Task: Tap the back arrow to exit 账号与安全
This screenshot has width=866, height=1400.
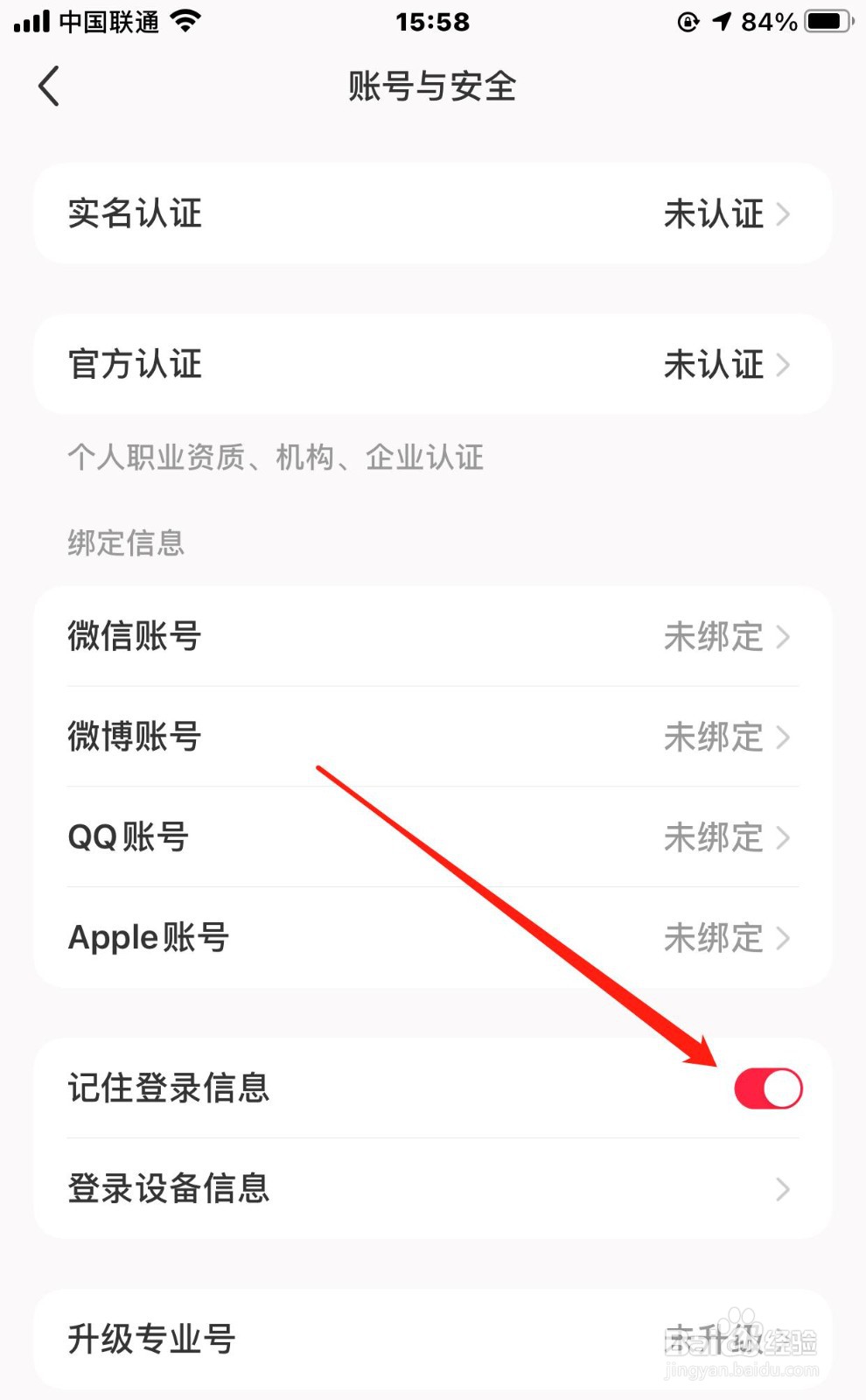Action: (48, 86)
